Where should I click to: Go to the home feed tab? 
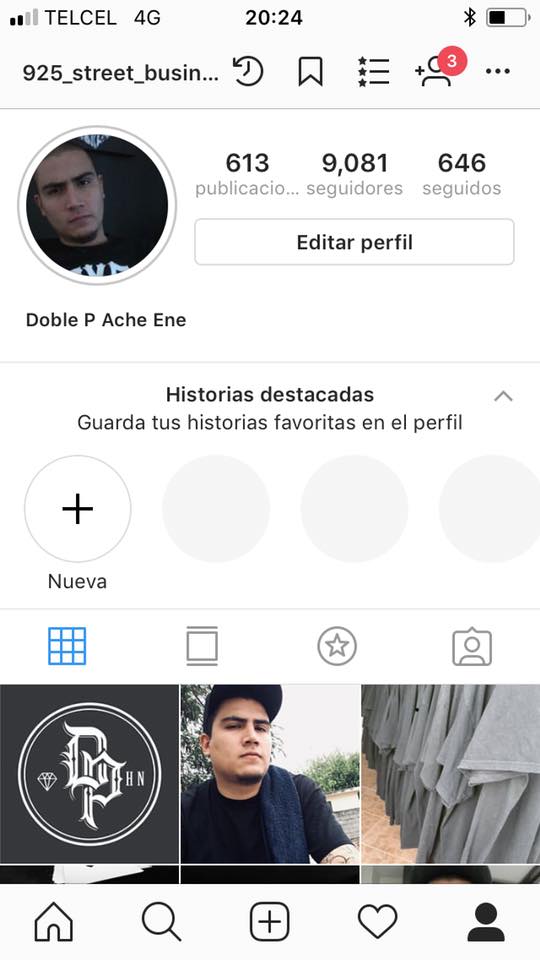(54, 921)
